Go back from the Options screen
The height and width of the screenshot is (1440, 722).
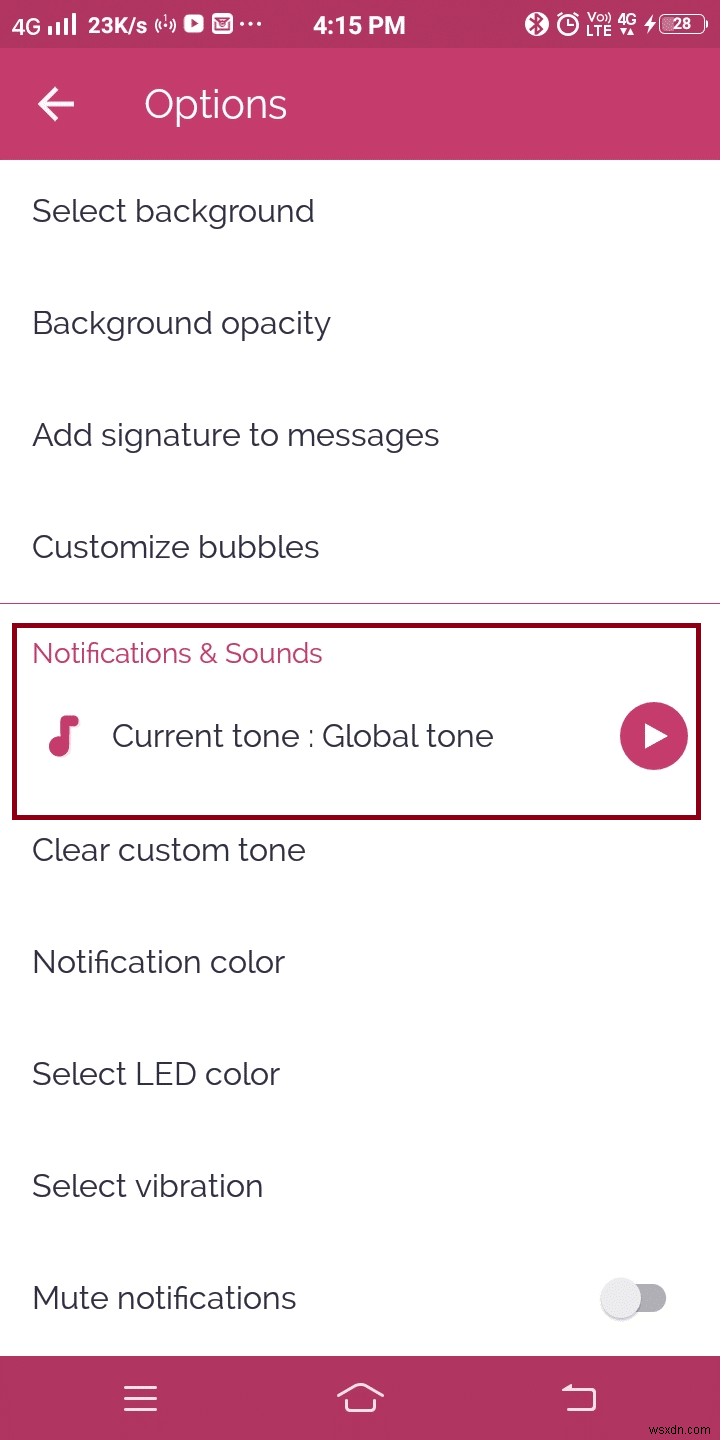point(56,104)
